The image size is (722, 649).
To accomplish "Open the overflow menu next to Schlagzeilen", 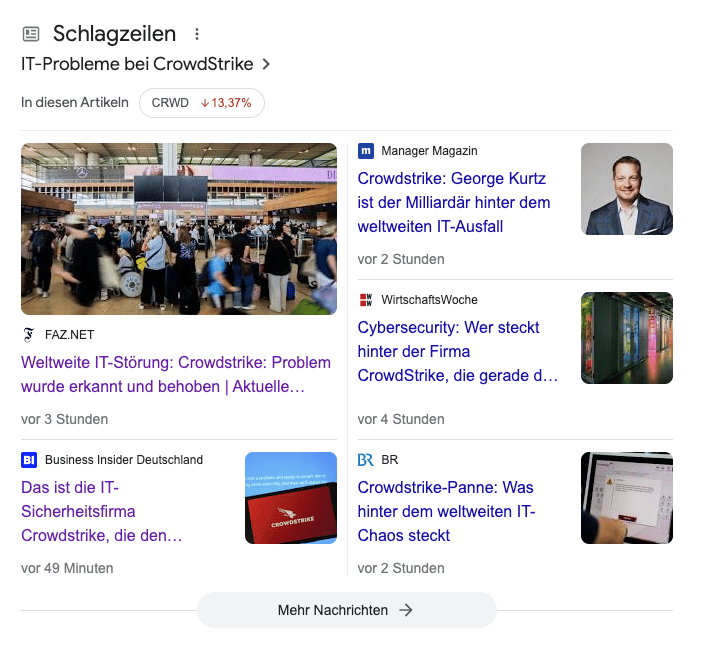I will [x=197, y=34].
